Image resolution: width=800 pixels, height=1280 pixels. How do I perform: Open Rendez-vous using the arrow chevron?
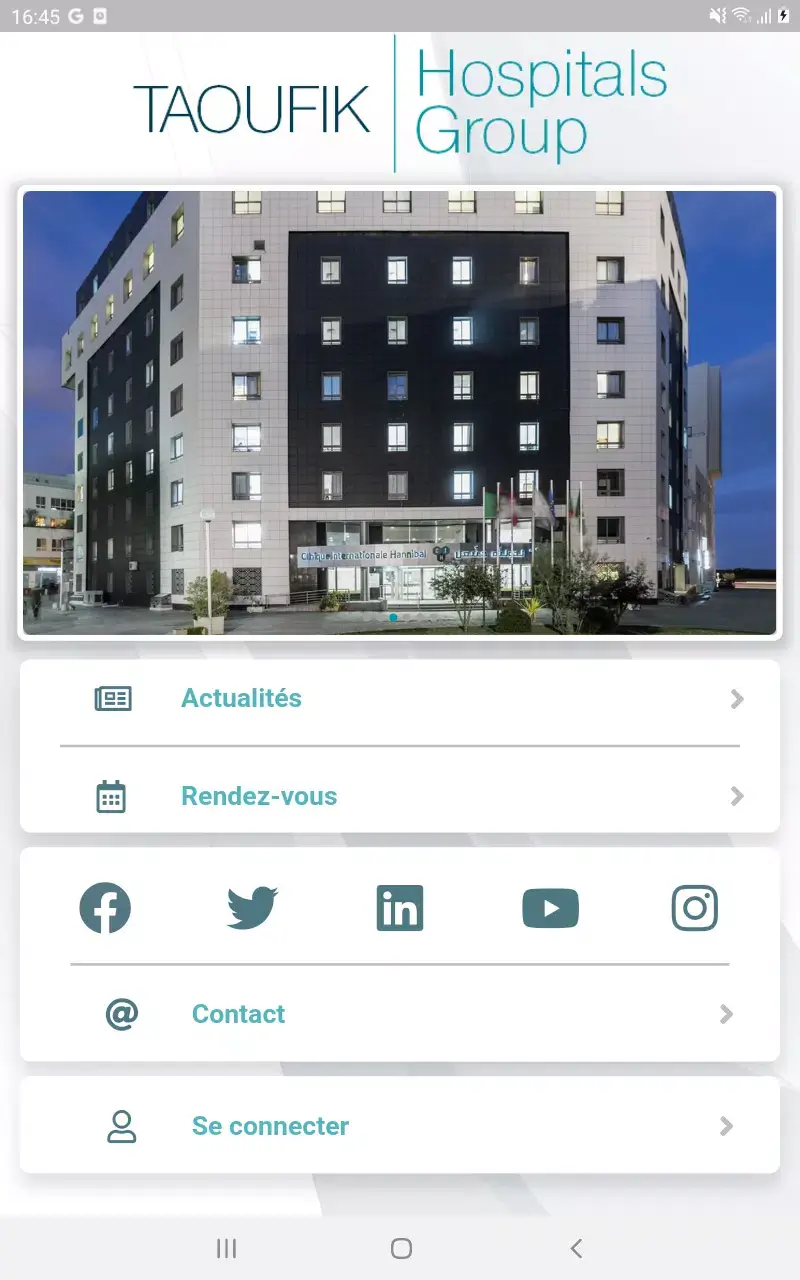click(737, 796)
